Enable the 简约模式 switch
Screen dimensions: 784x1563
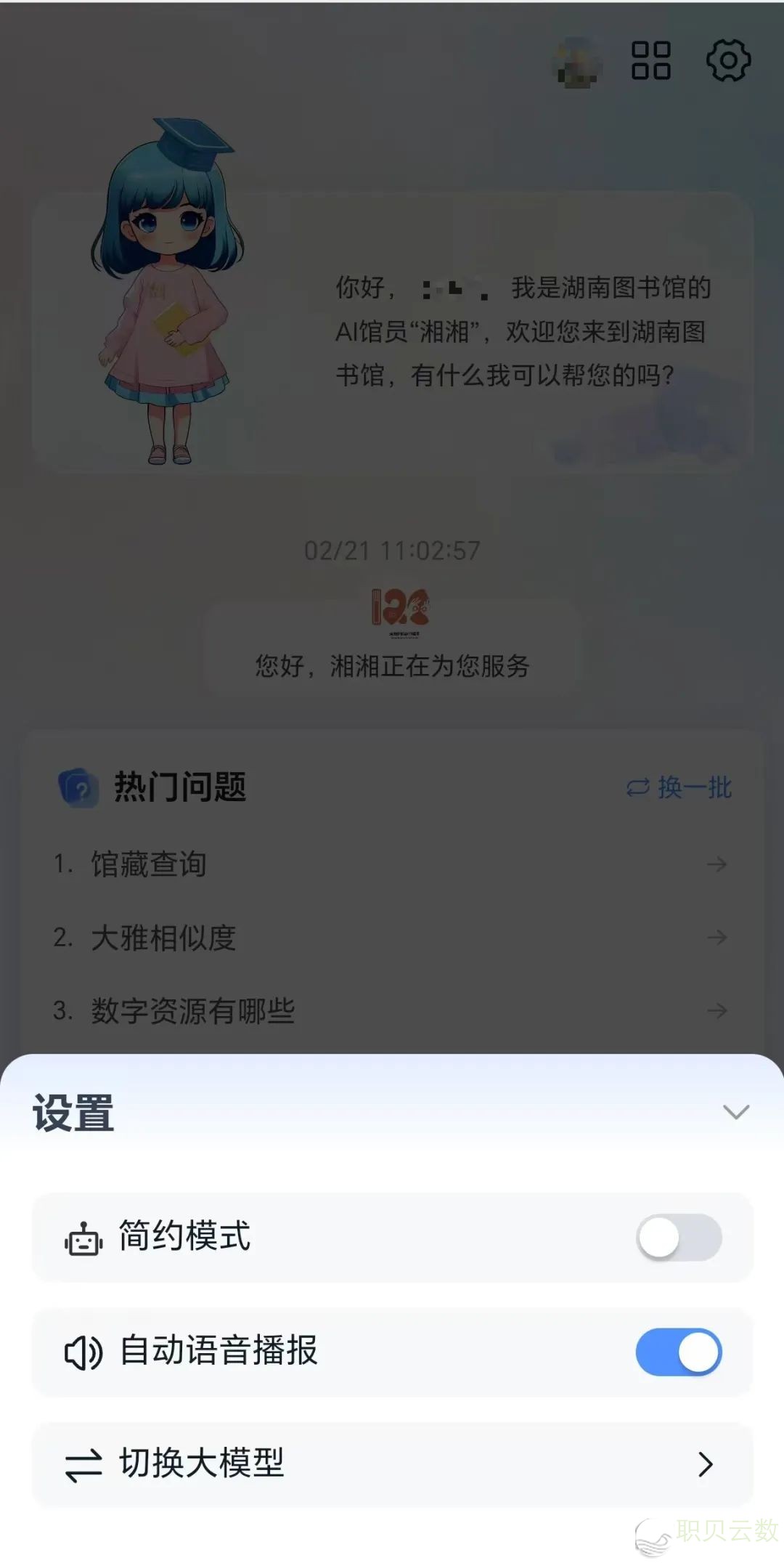679,1237
